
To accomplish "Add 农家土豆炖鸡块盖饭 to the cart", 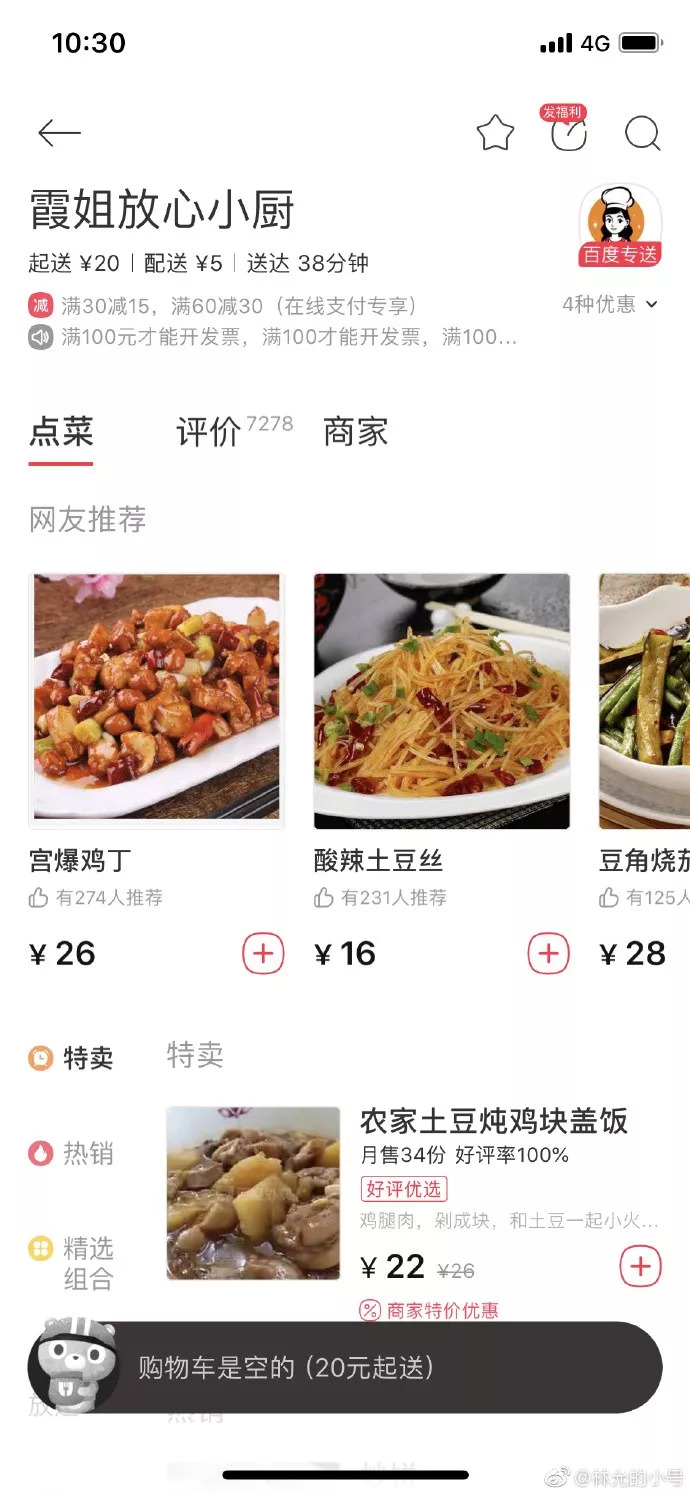I will (x=640, y=1266).
